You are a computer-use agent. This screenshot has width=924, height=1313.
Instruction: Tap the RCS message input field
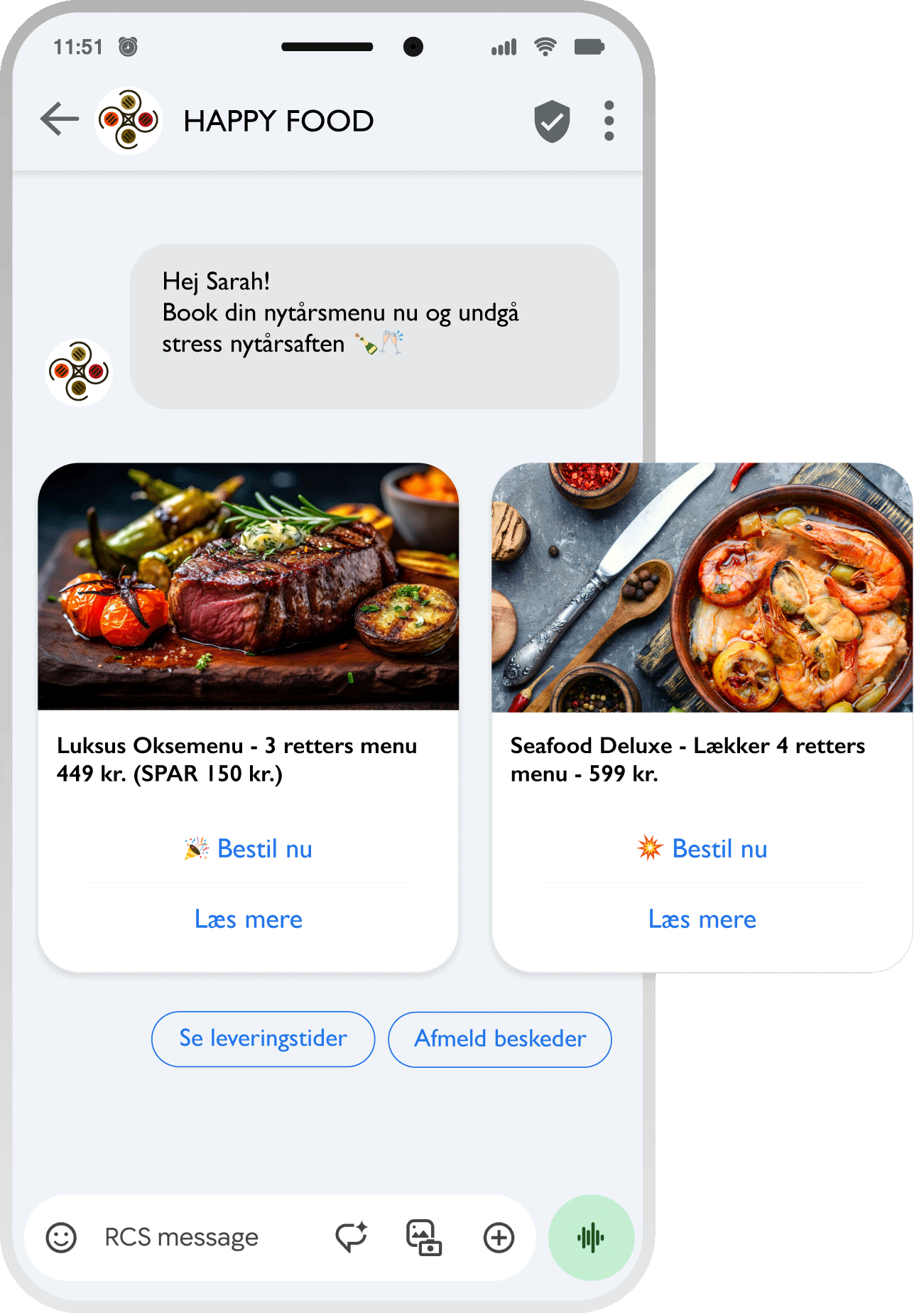(181, 1236)
